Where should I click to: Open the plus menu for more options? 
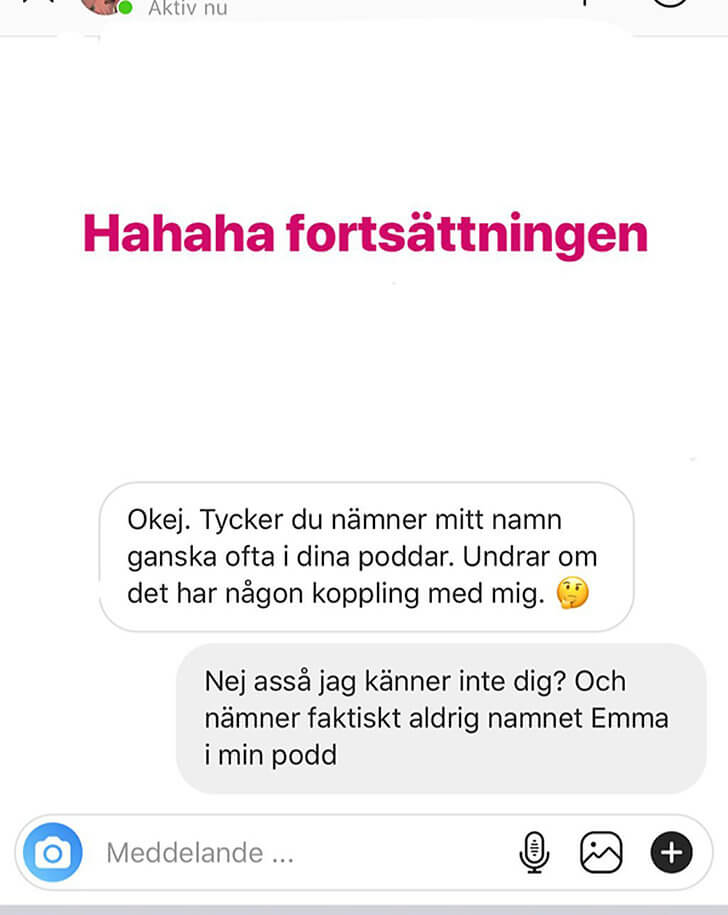[671, 852]
